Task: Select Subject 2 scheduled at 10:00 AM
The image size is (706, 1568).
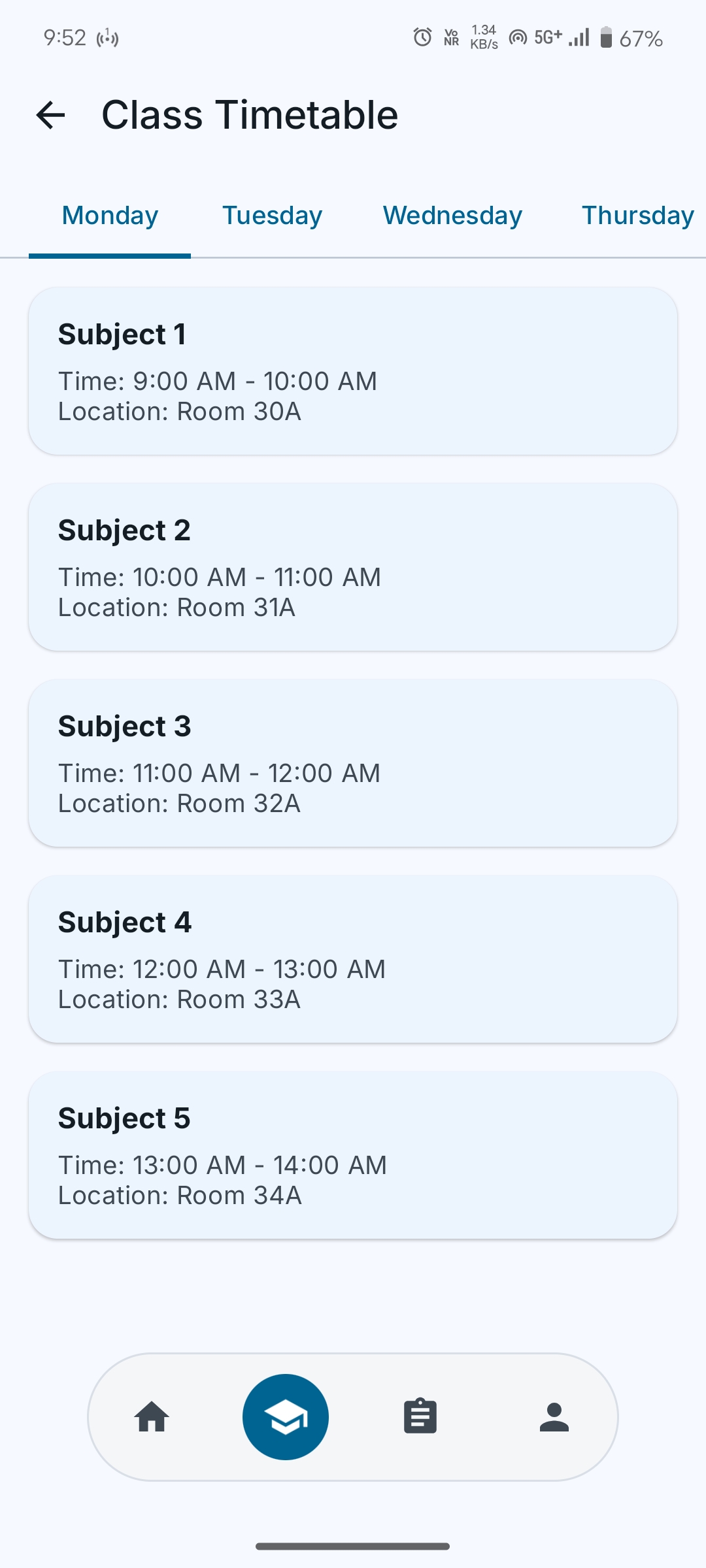Action: point(353,567)
